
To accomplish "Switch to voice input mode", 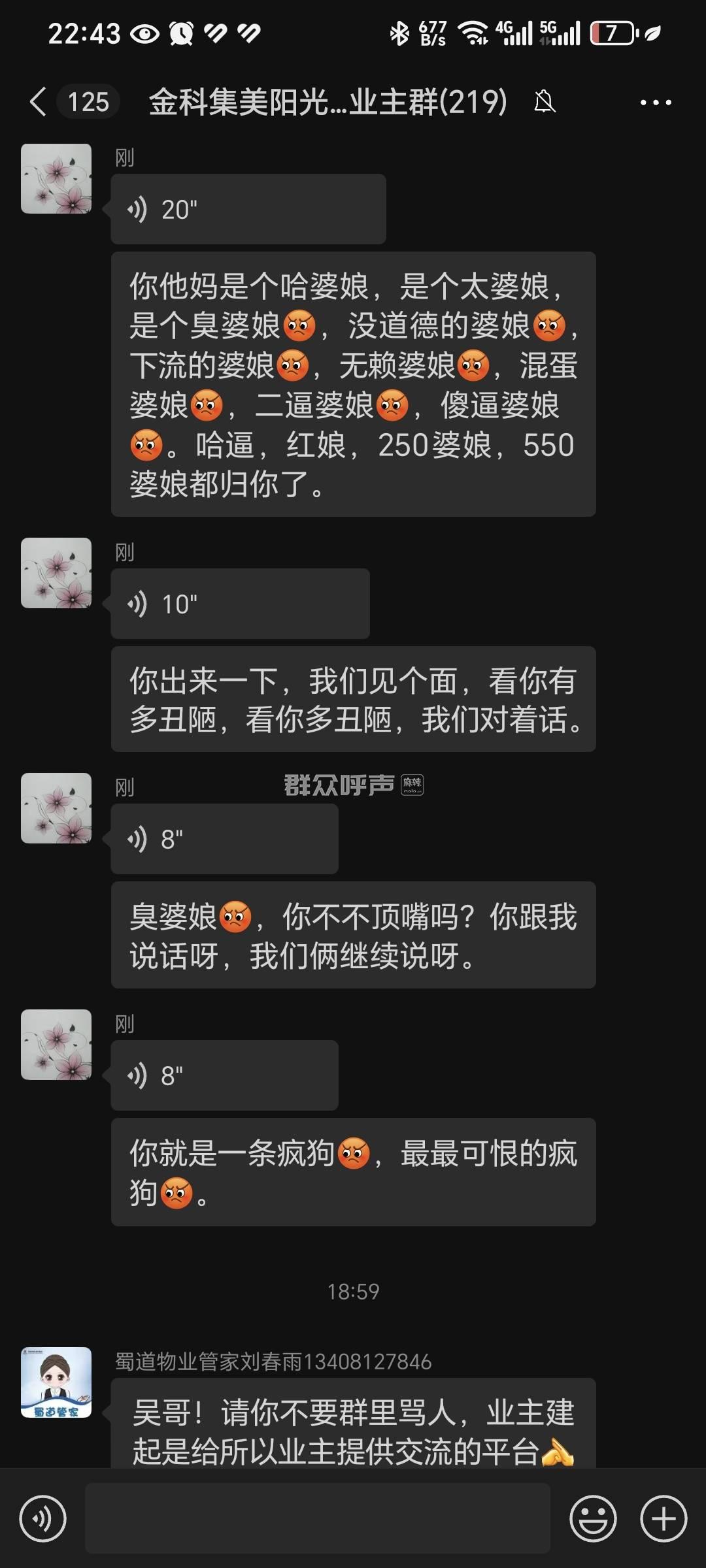I will [x=43, y=1518].
